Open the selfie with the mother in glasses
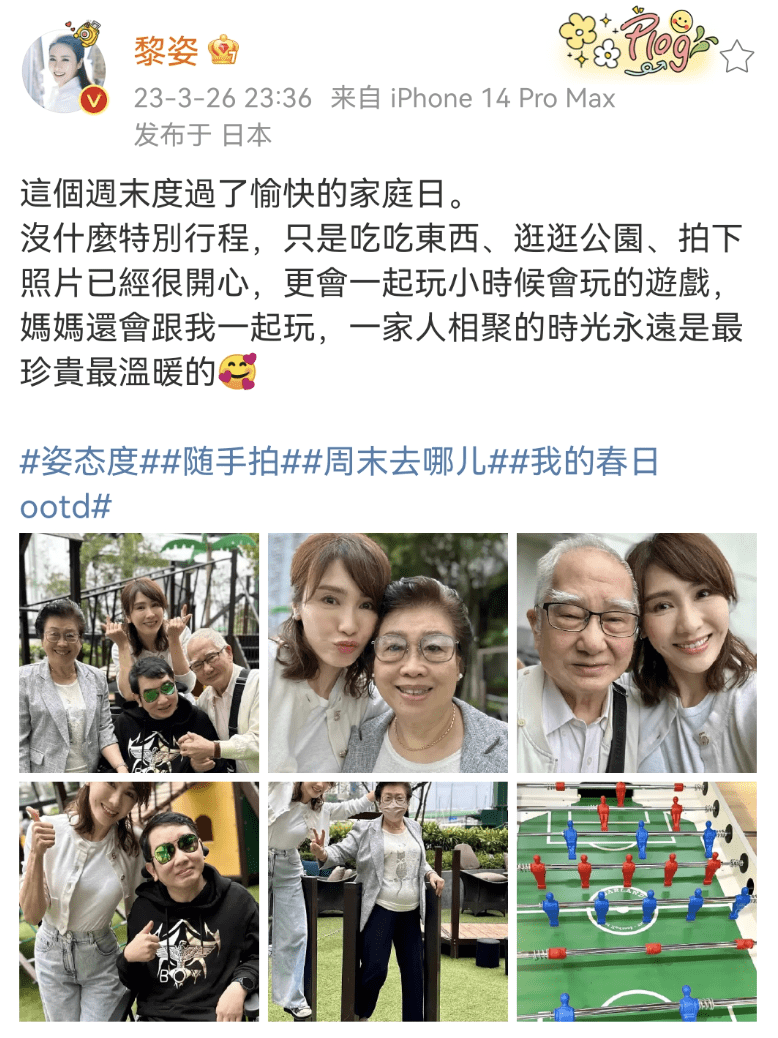This screenshot has height=1038, width=778. point(388,653)
